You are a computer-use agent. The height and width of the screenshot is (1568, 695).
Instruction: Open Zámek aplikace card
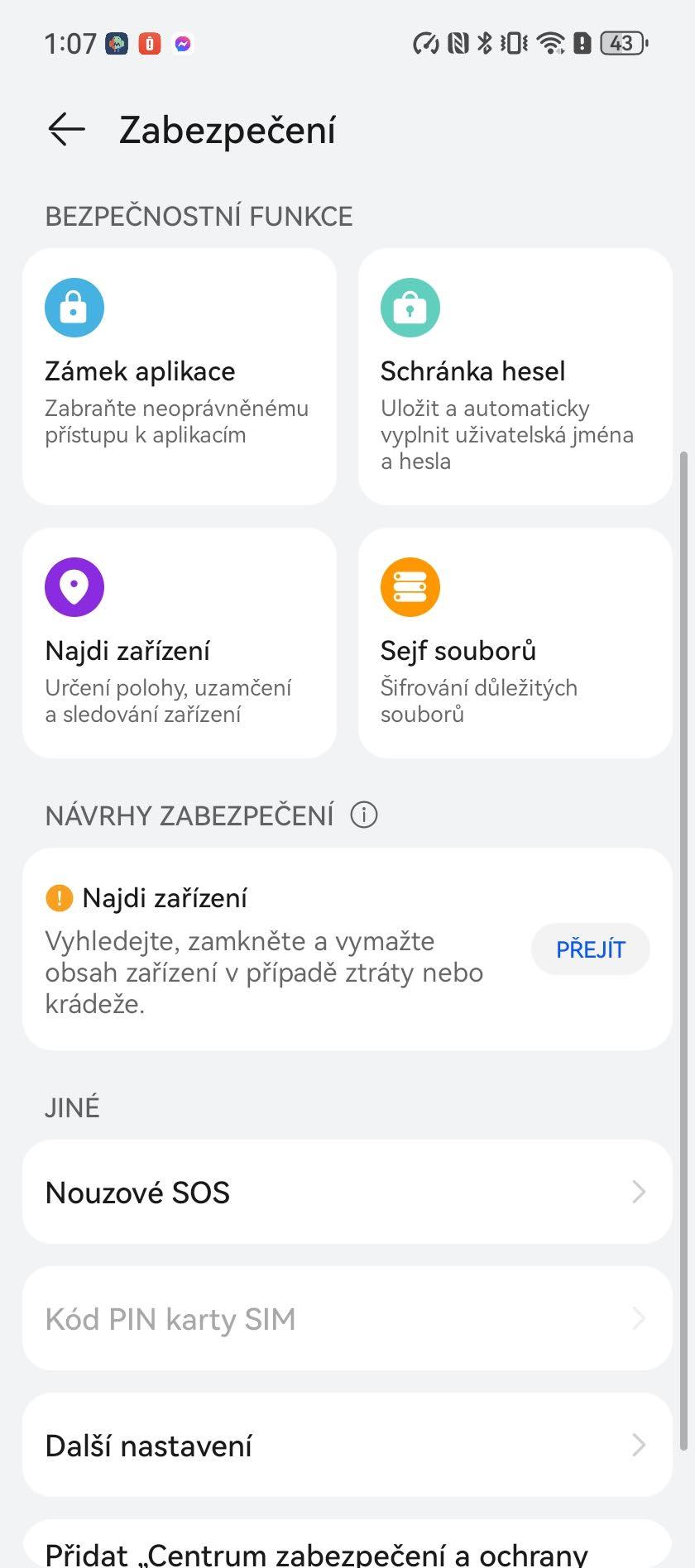pyautogui.click(x=180, y=376)
